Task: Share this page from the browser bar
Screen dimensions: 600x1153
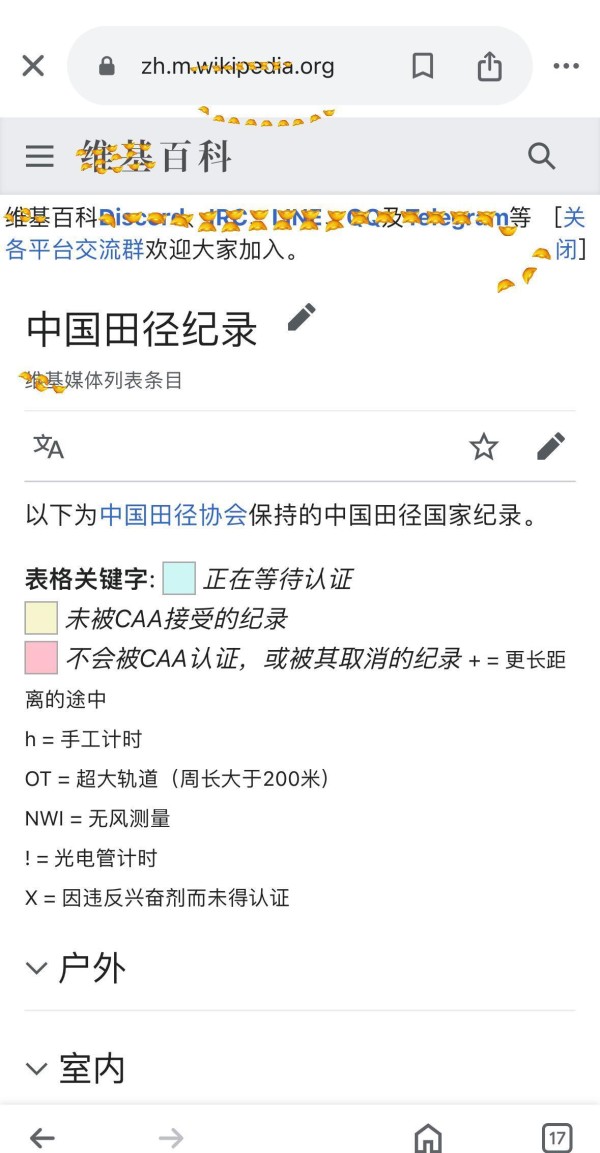Action: [489, 66]
